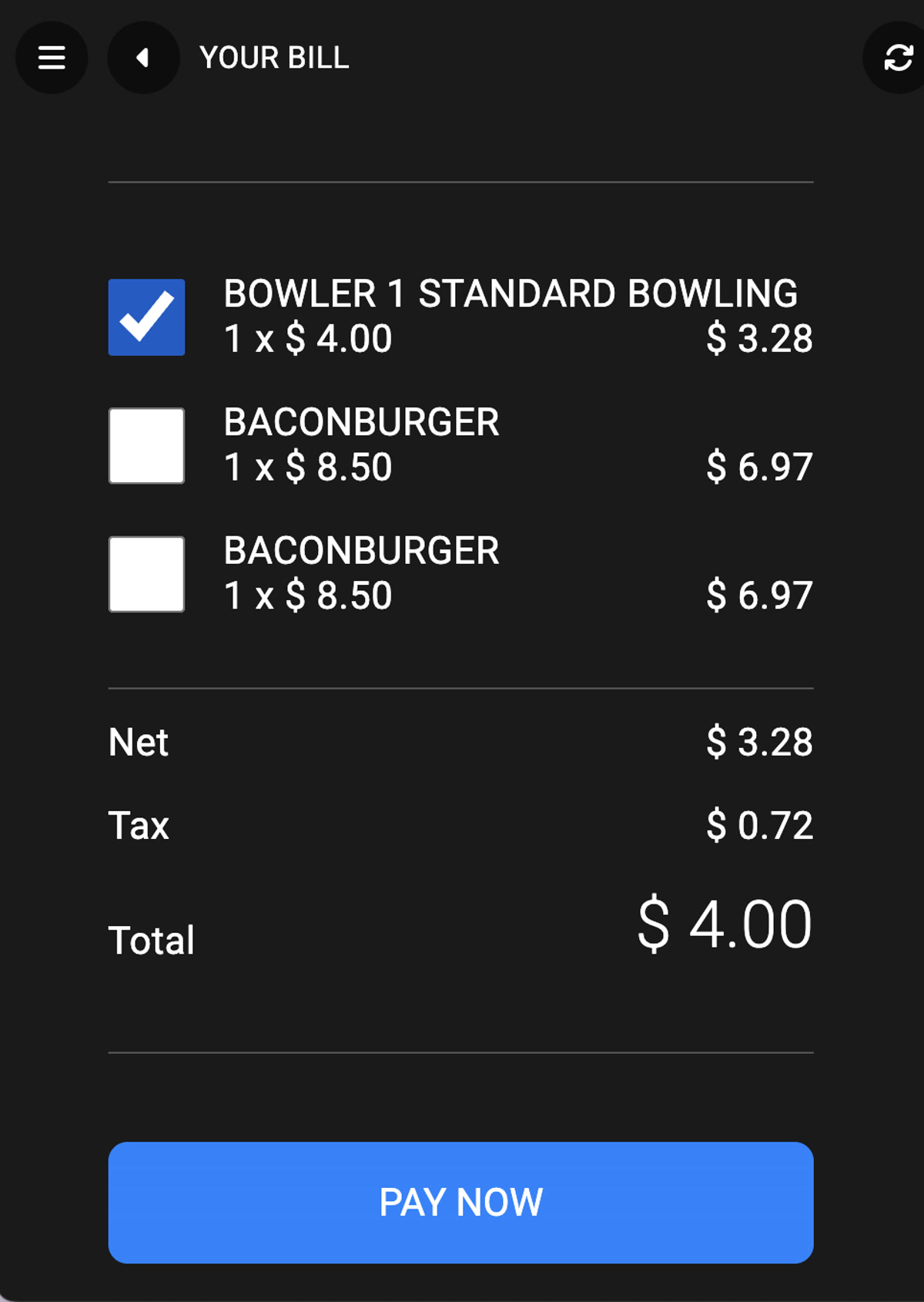Open the hamburger menu
The height and width of the screenshot is (1302, 924).
52,58
